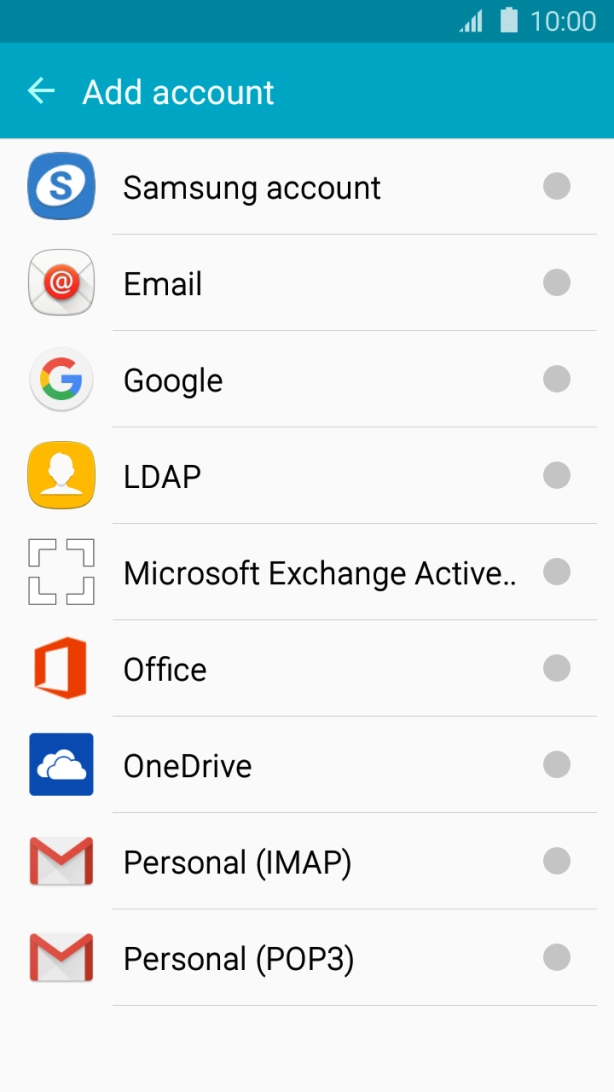The height and width of the screenshot is (1092, 614).
Task: Set up a Personal (POP3) account
Action: click(238, 959)
